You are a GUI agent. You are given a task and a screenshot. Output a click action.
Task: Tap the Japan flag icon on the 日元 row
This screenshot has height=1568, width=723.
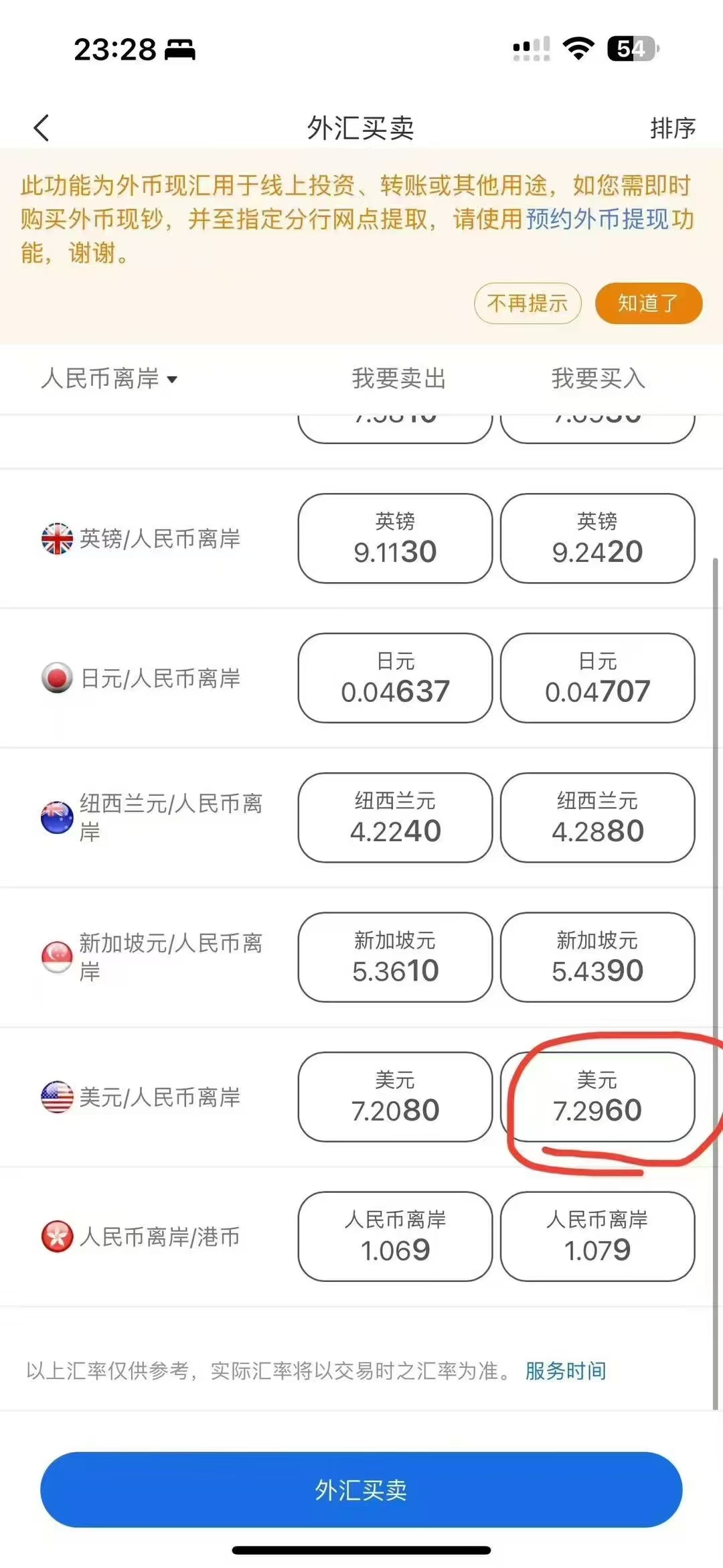58,678
